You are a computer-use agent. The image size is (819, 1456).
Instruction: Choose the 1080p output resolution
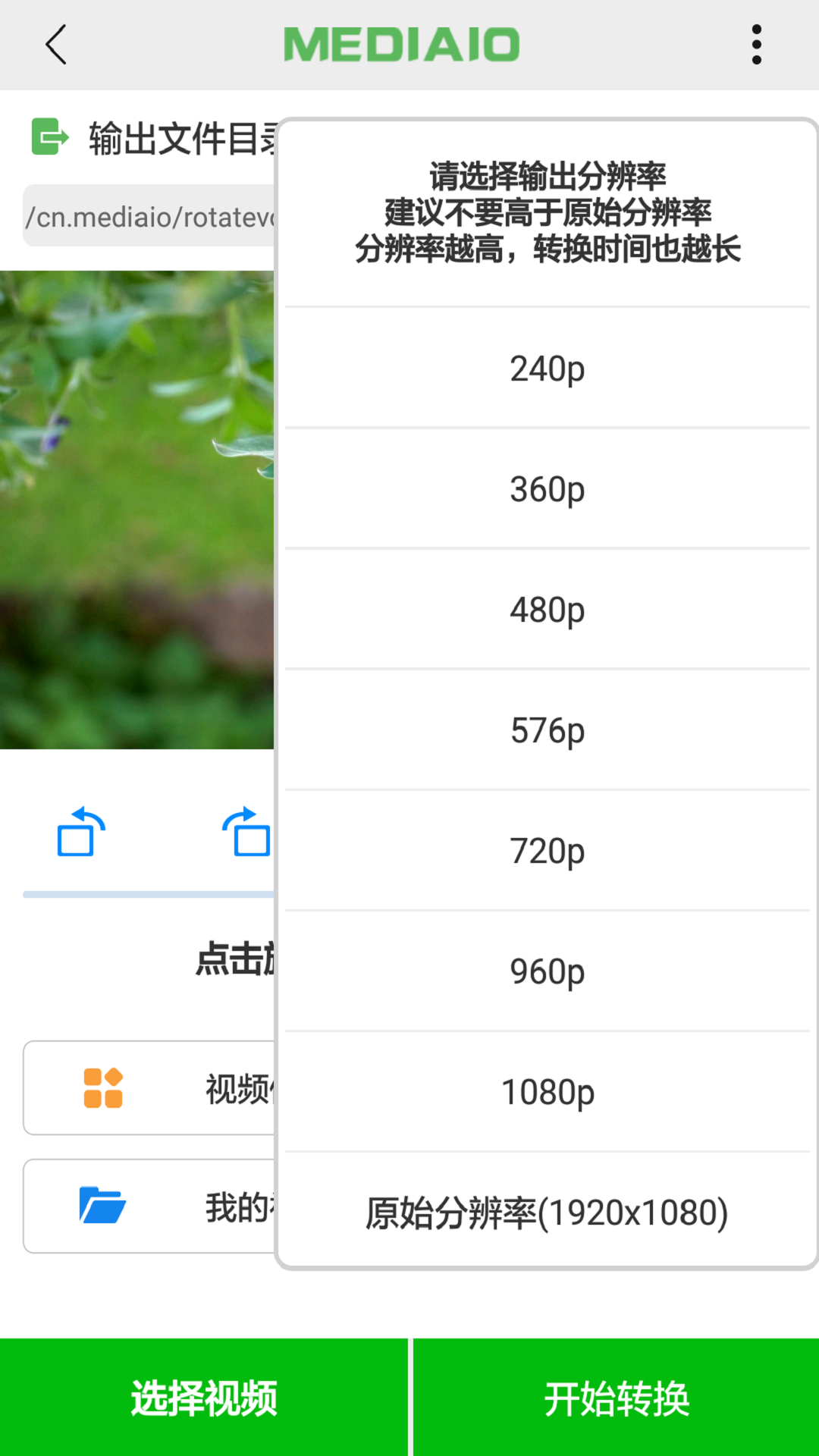[x=548, y=1092]
